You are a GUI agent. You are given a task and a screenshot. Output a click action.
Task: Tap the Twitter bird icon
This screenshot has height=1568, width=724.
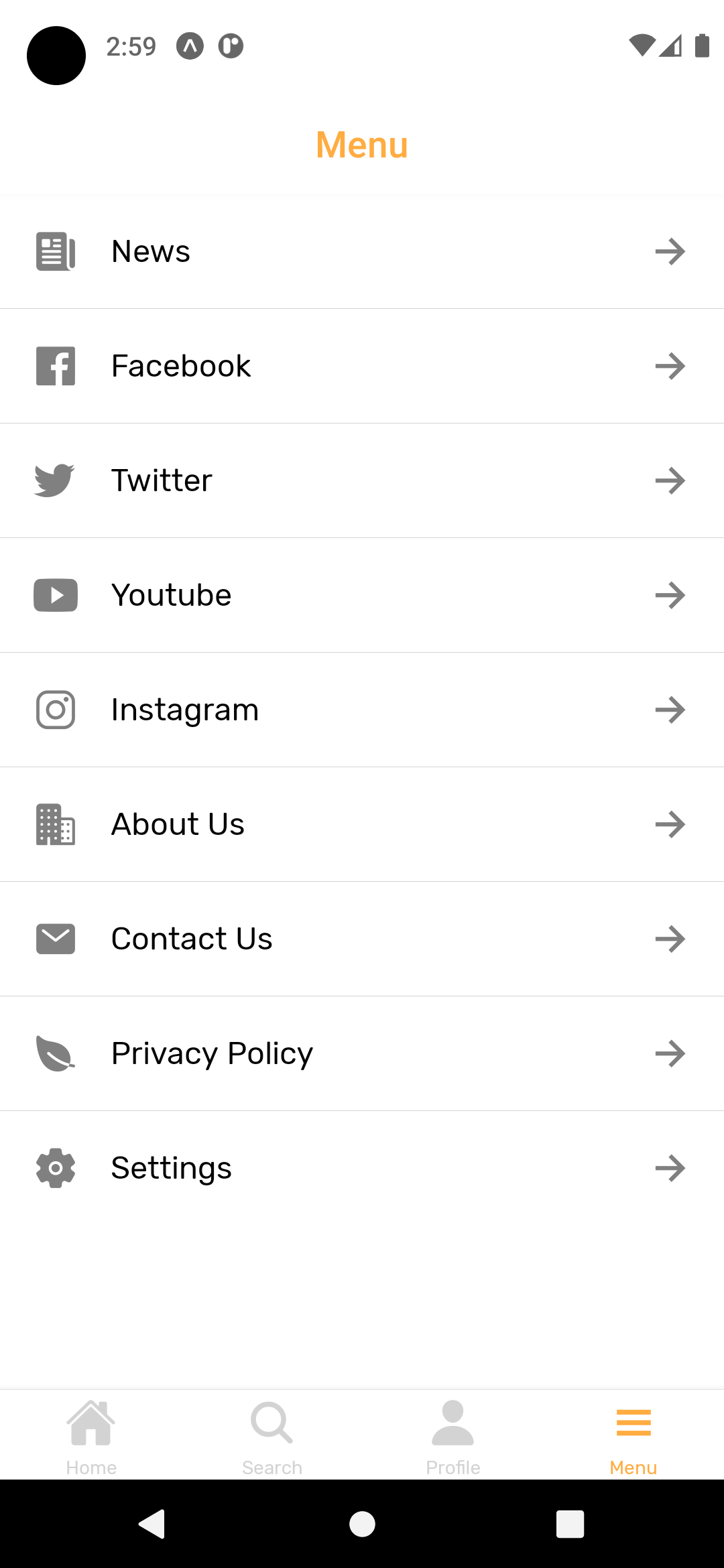coord(55,480)
